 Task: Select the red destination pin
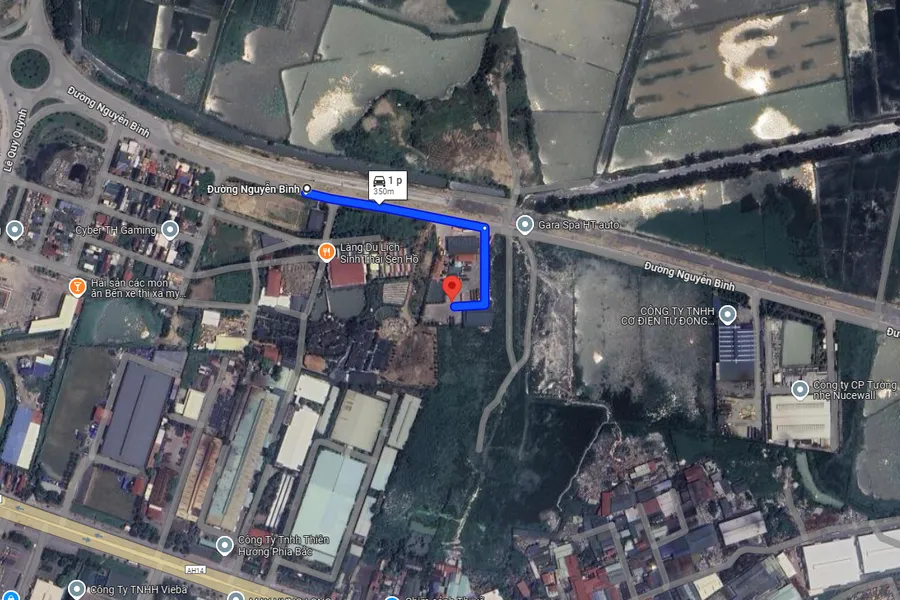pos(451,289)
